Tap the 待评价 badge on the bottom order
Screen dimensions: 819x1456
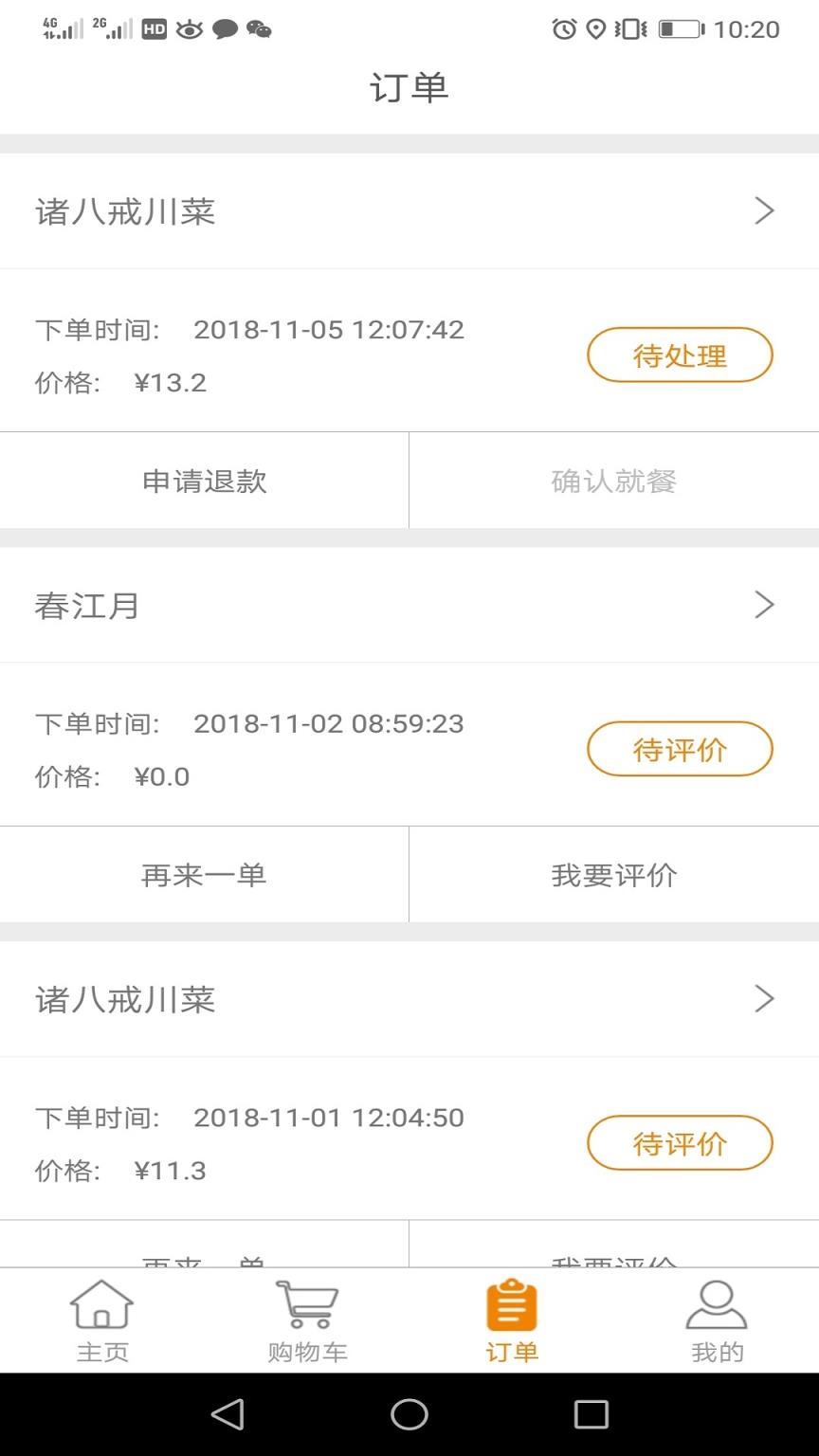click(680, 1143)
